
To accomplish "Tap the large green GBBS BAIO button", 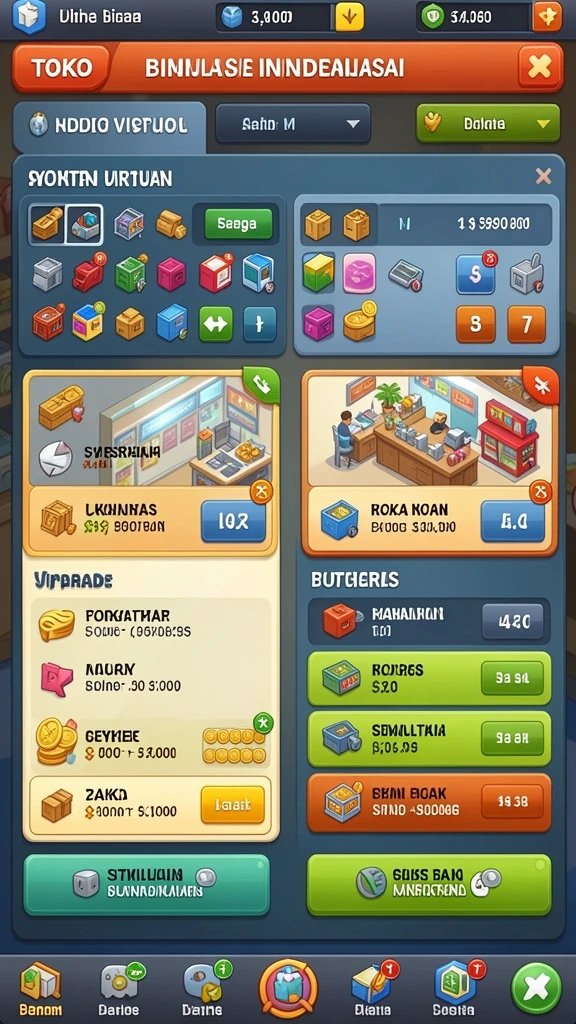I will tap(429, 884).
